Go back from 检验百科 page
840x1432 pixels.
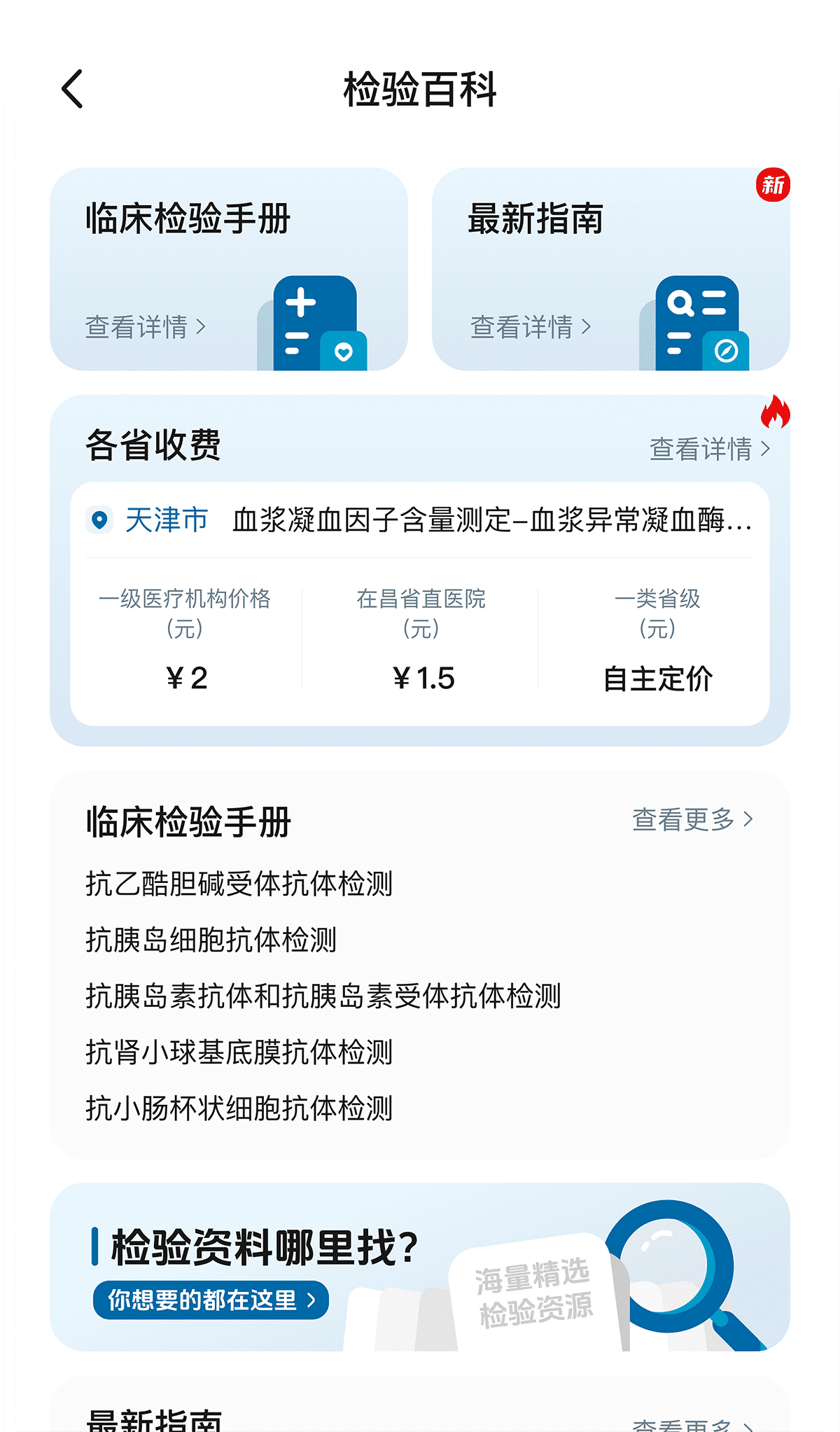(73, 89)
